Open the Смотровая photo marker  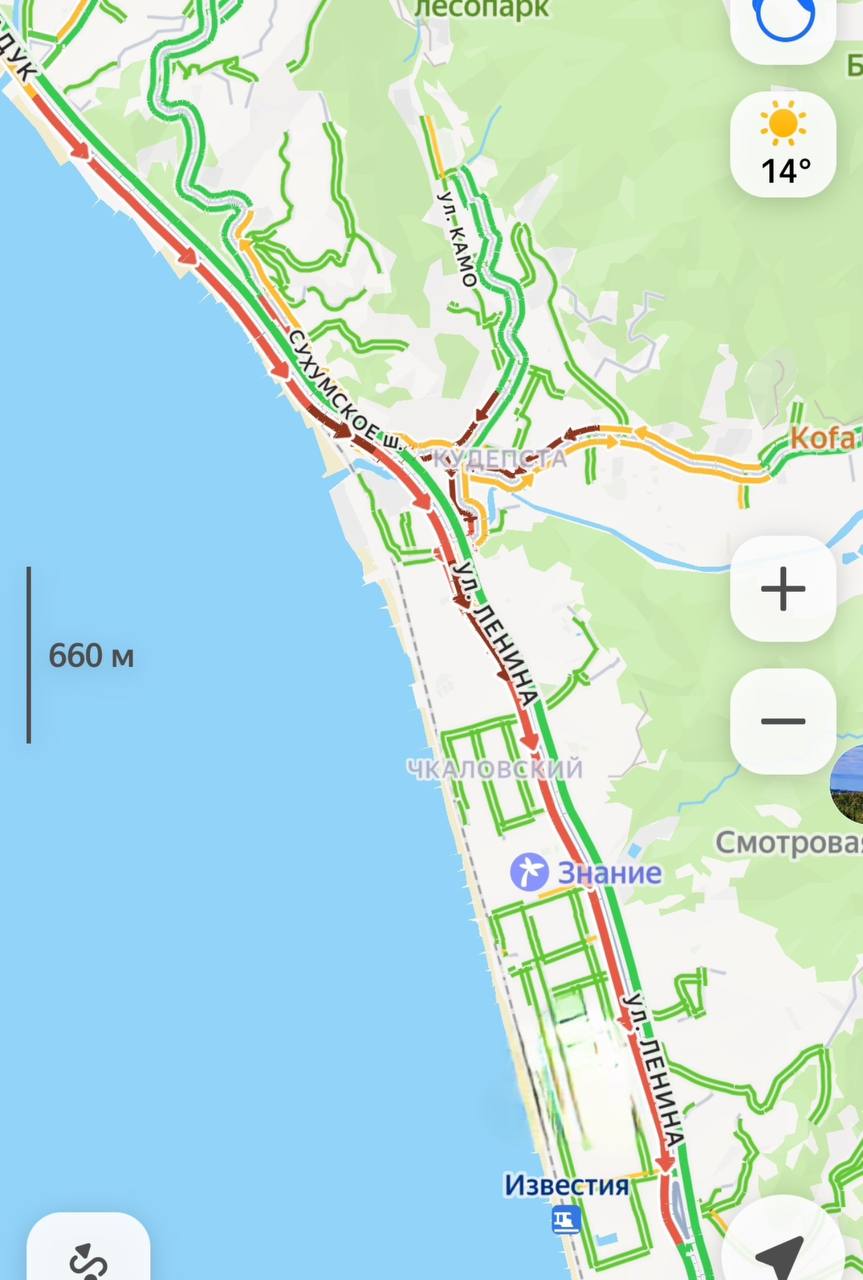[x=848, y=785]
